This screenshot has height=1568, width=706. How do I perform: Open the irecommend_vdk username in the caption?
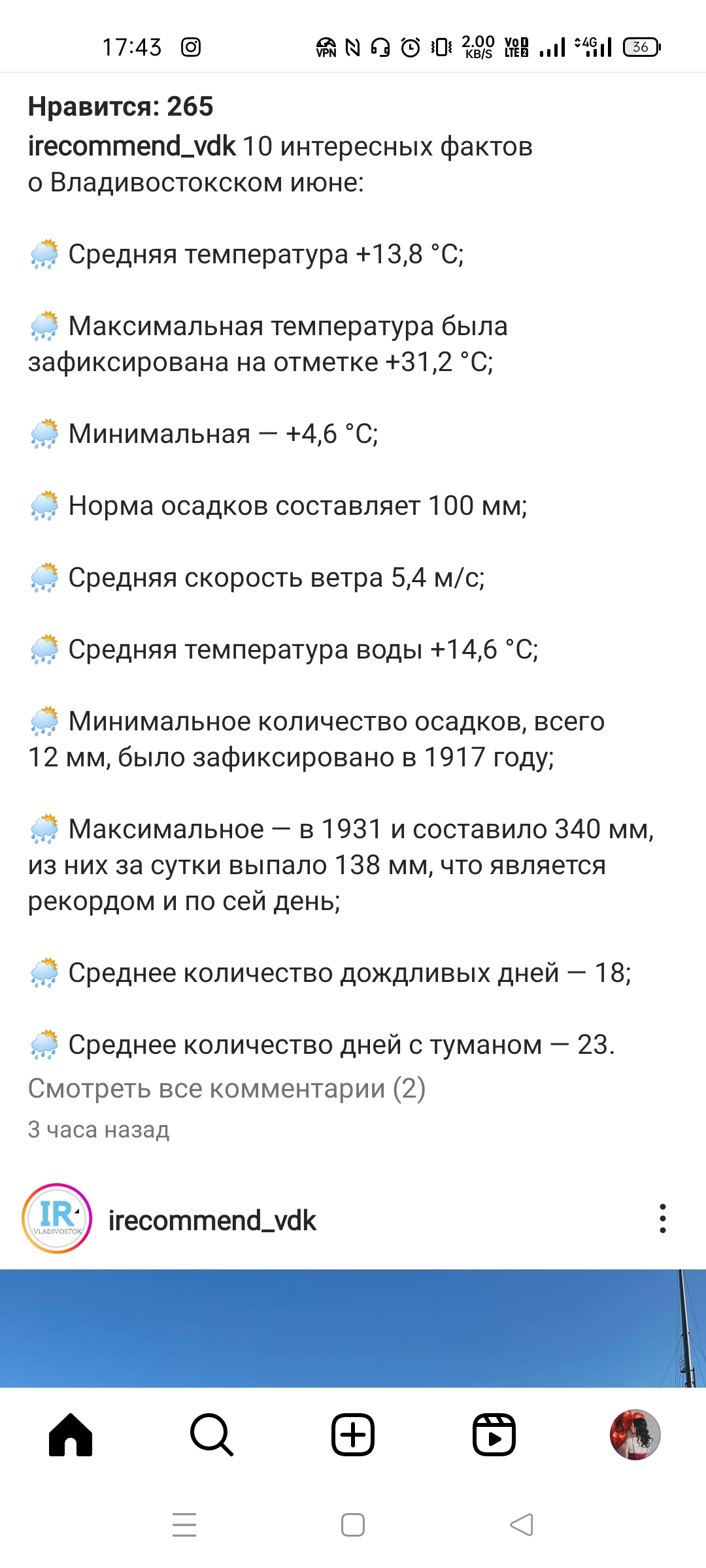131,146
